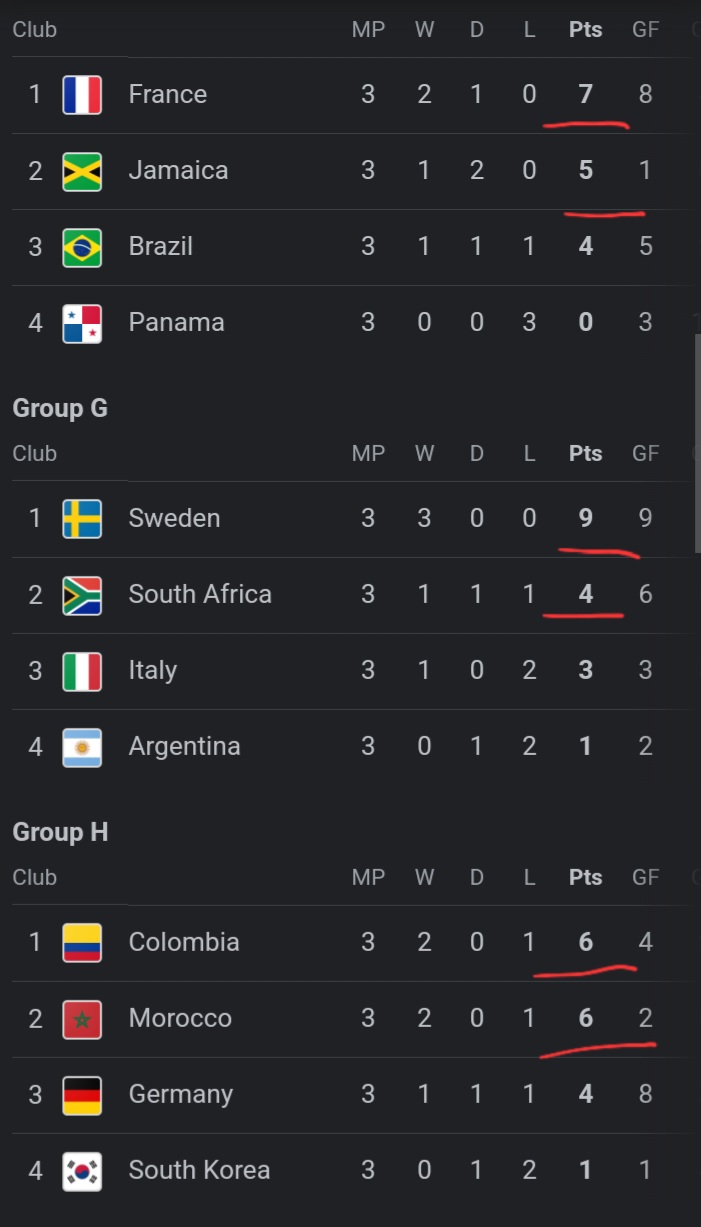The height and width of the screenshot is (1227, 701).
Task: Select Germany in the standings
Action: (x=350, y=1095)
